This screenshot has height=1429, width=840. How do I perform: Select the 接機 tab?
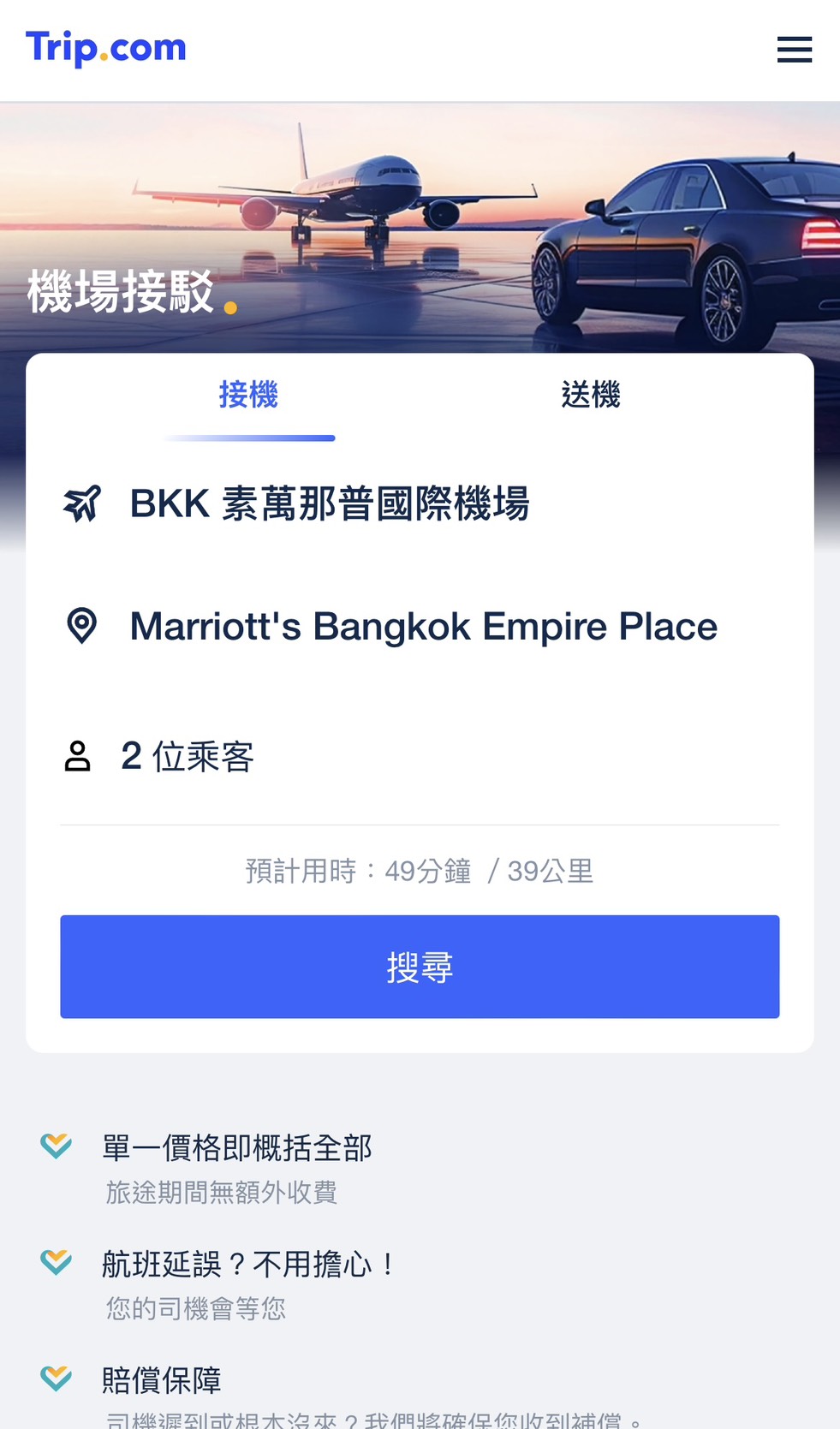(247, 396)
